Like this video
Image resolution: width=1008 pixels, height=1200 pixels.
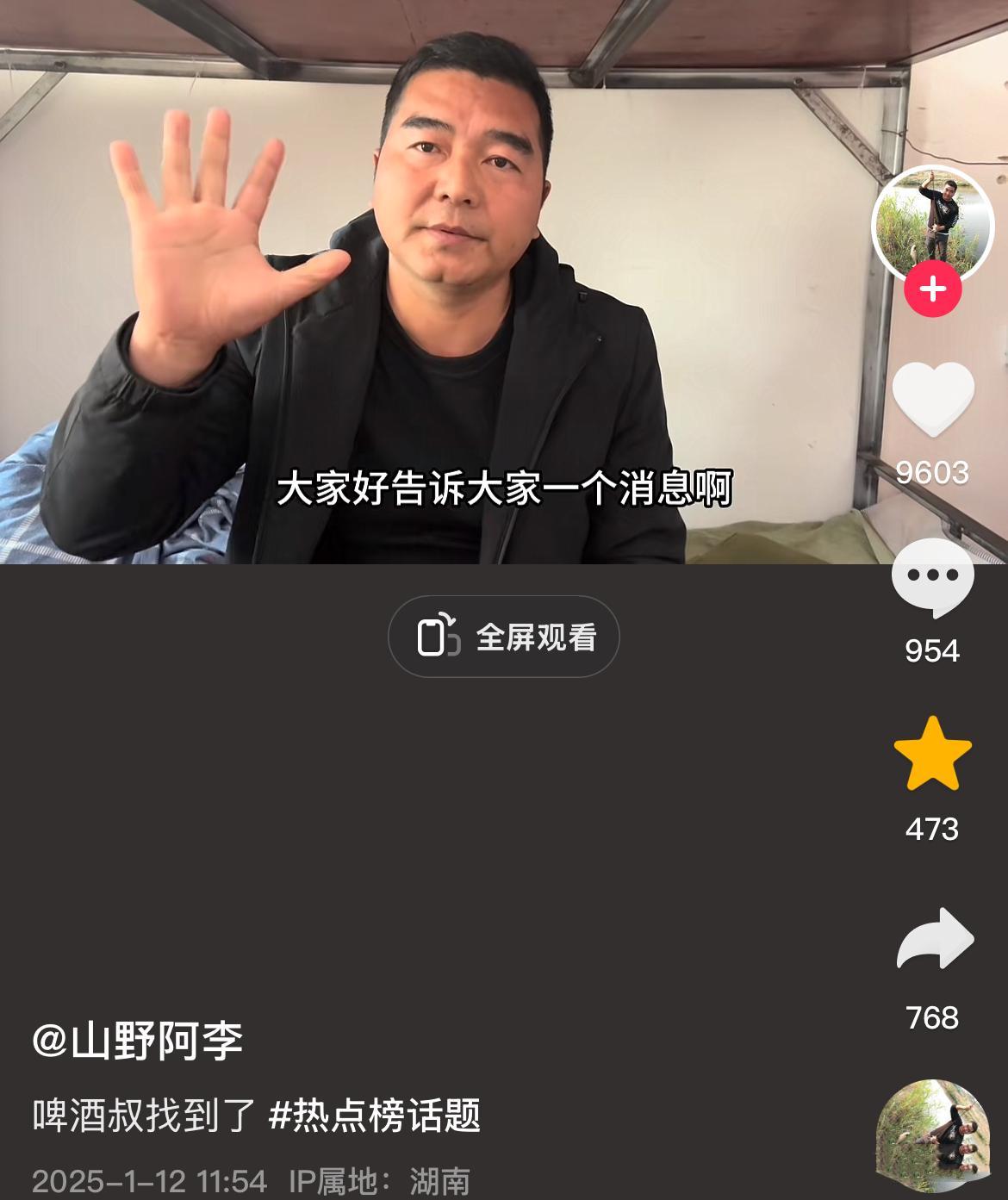point(932,400)
